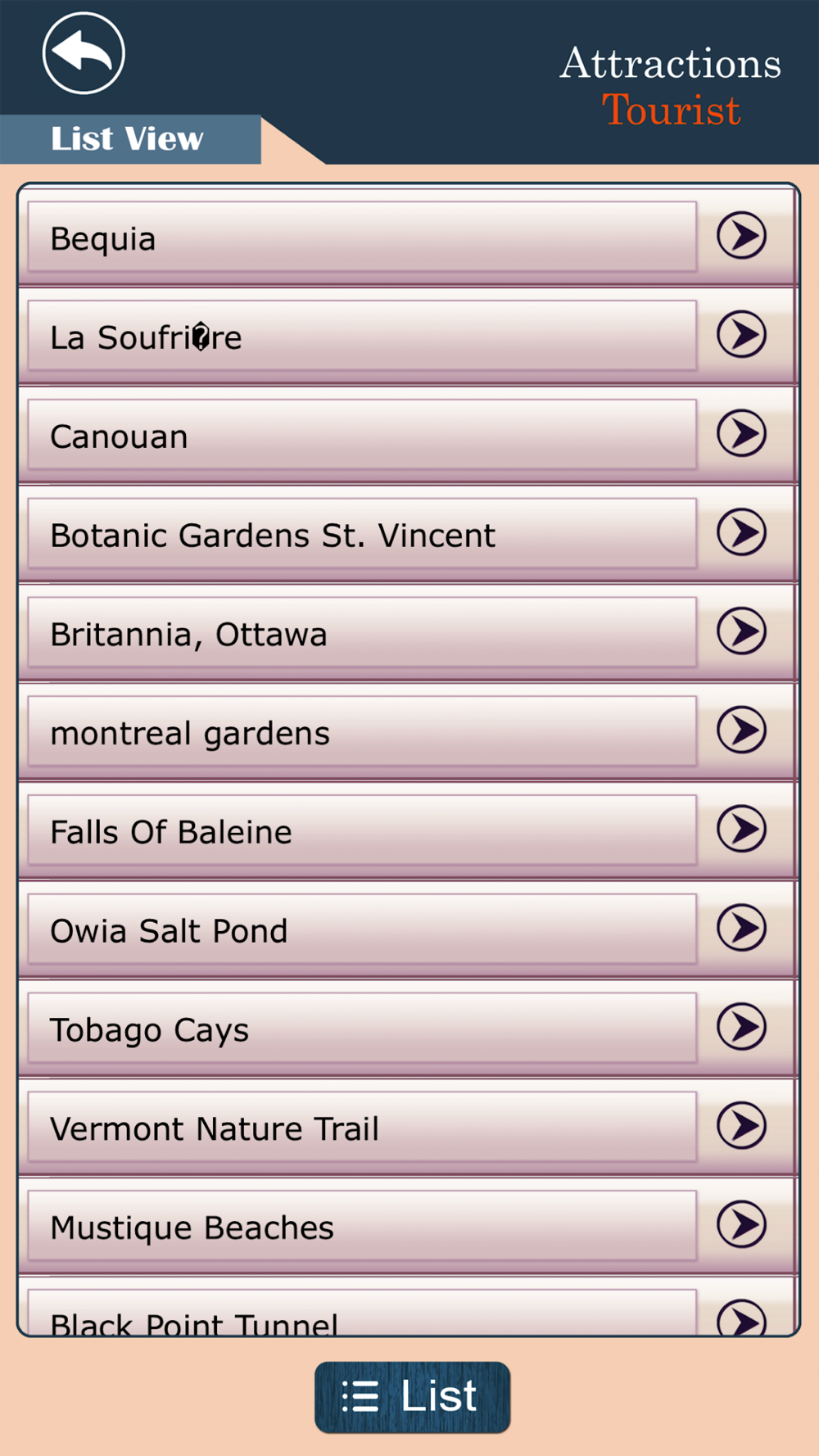View Tobago Cays attraction
Screen dimensions: 819x1456
(408, 1029)
